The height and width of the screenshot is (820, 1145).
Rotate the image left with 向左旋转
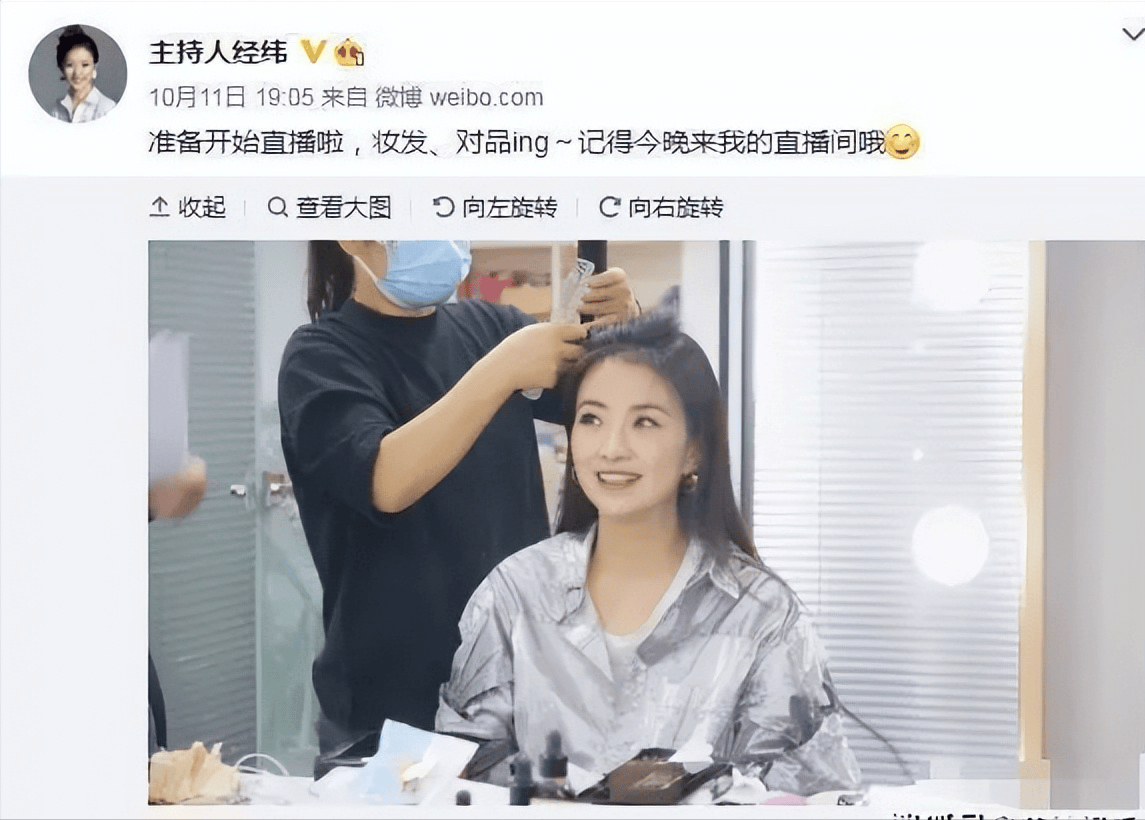pyautogui.click(x=495, y=207)
